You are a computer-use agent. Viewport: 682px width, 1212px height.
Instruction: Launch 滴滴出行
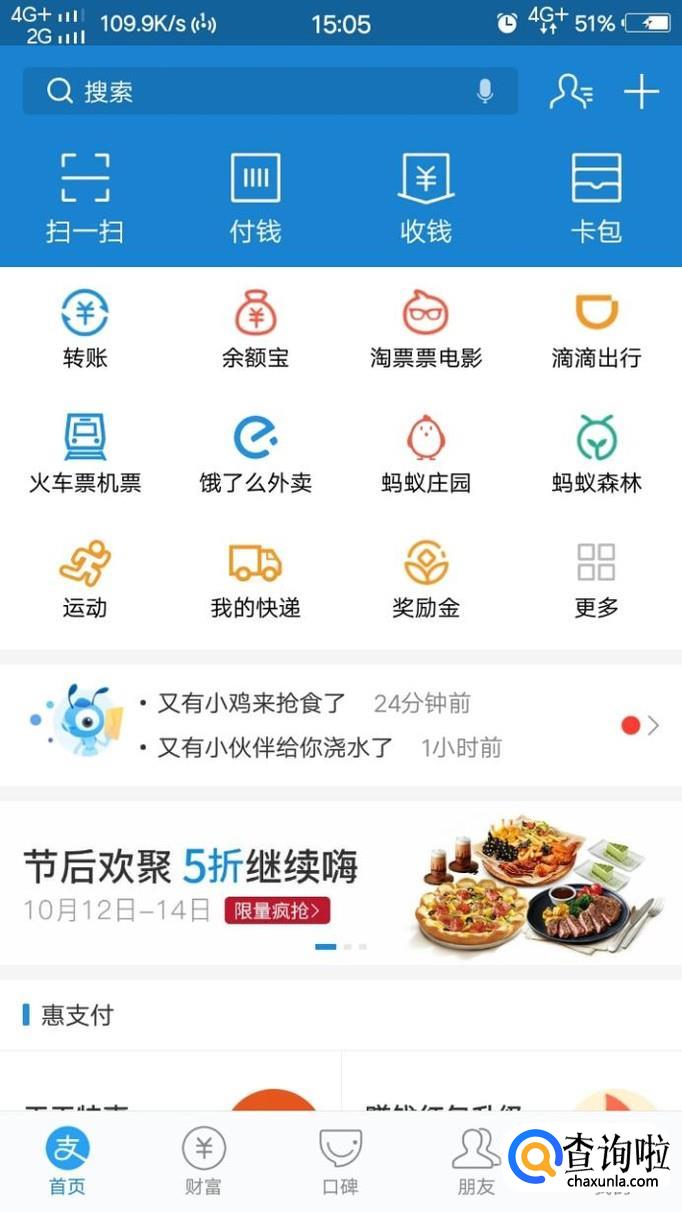596,330
